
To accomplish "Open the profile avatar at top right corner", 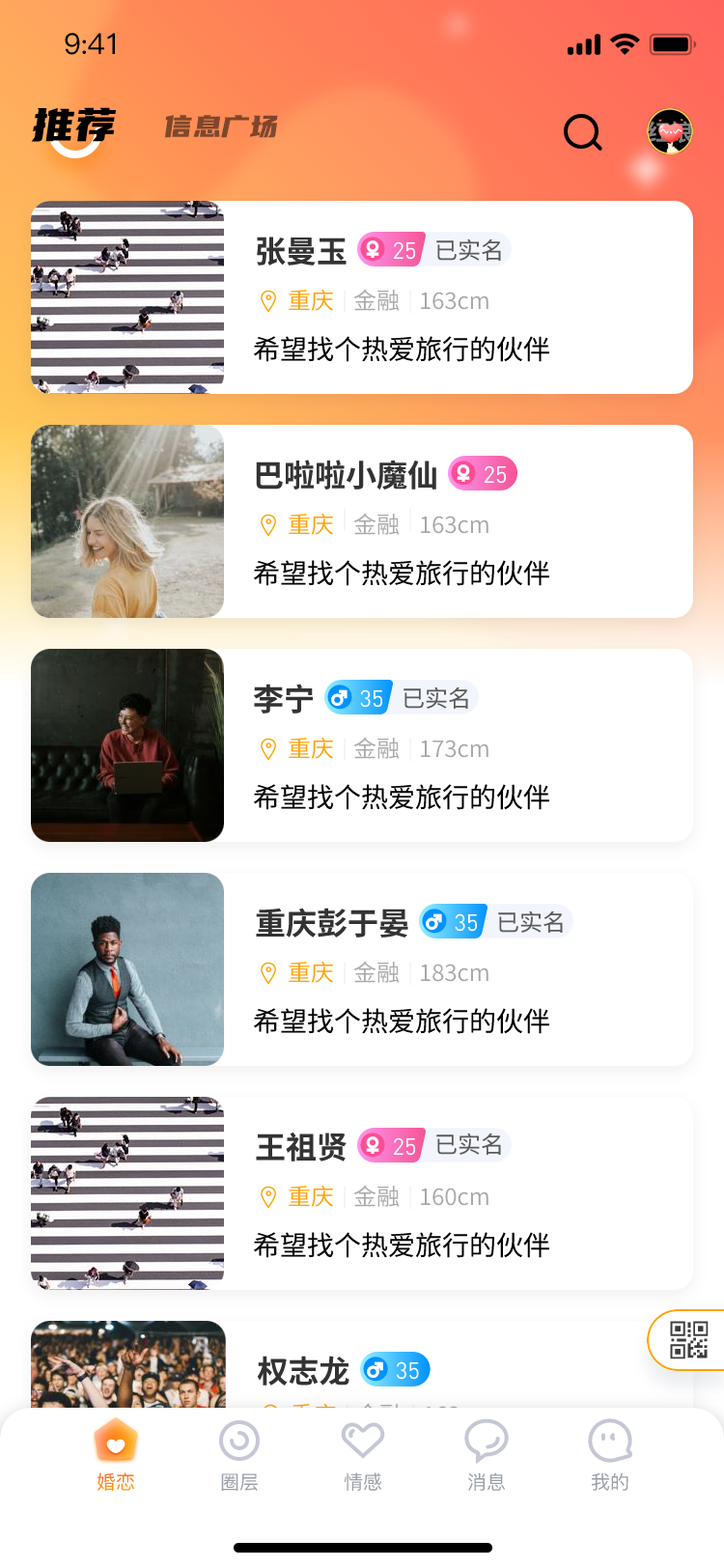I will tap(669, 131).
